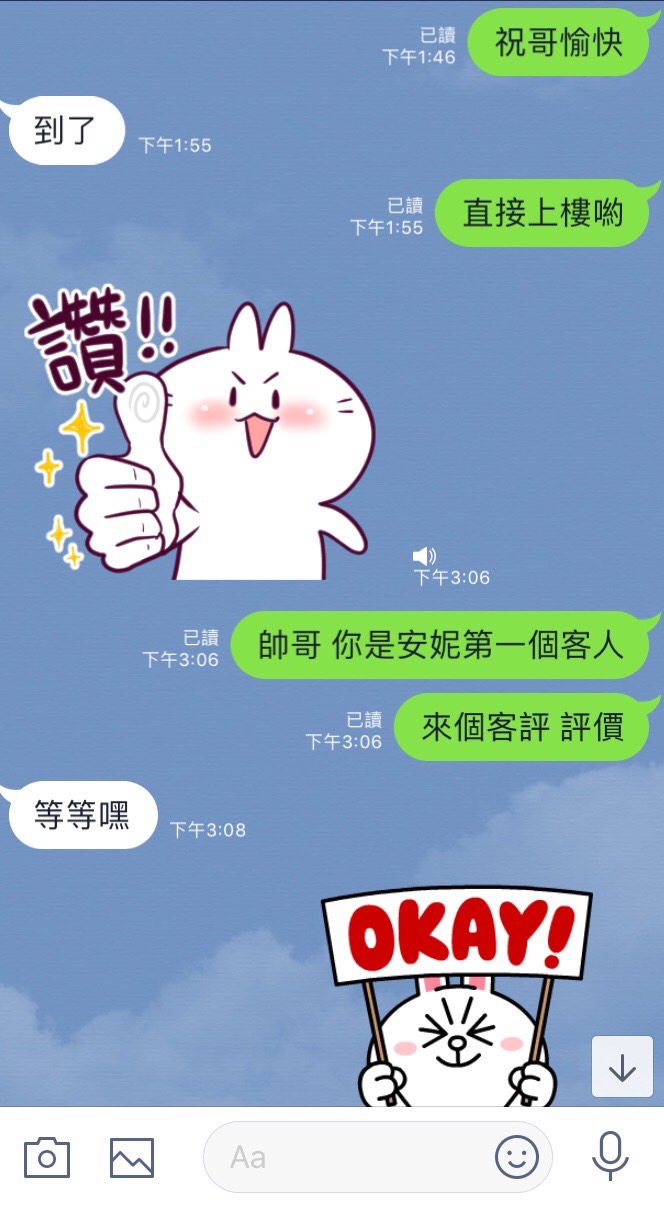Tap the microphone for a voice message

point(610,1156)
